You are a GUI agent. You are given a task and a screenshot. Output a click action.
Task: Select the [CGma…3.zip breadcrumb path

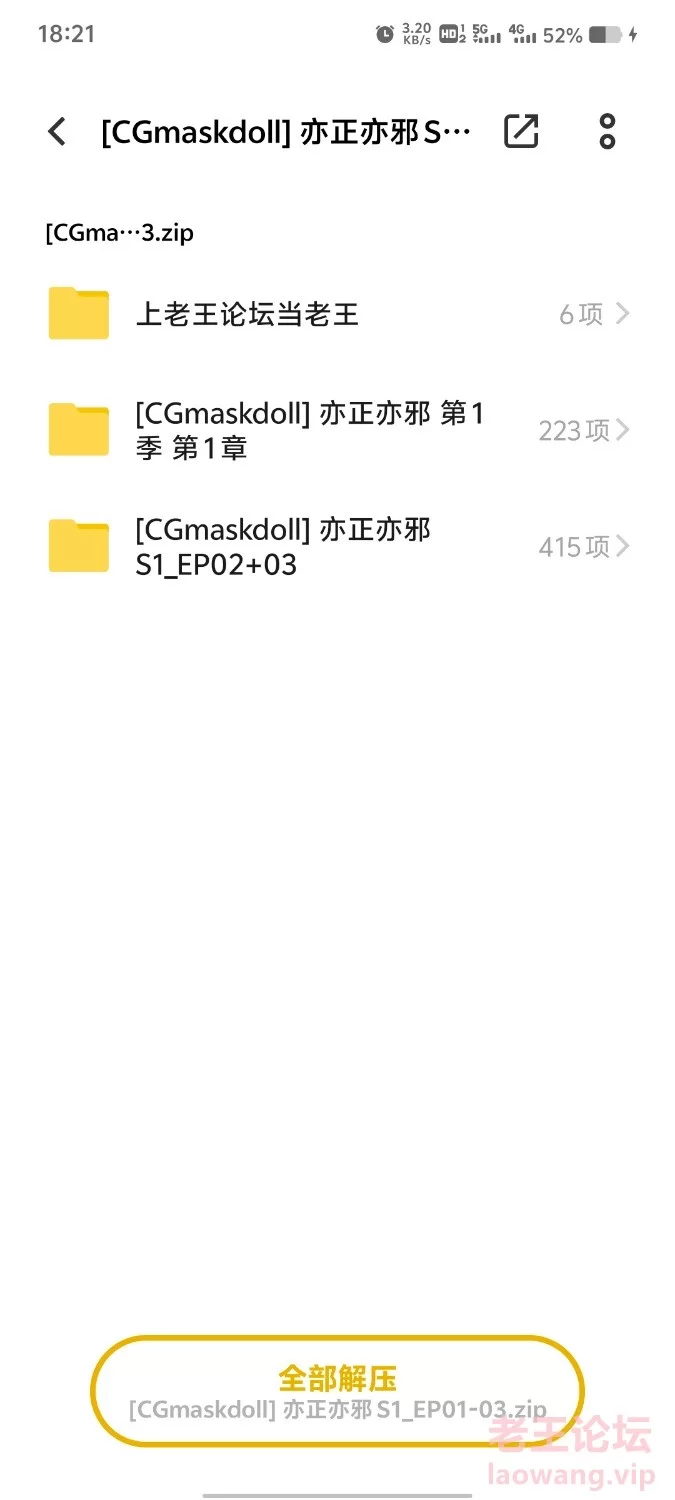[119, 233]
